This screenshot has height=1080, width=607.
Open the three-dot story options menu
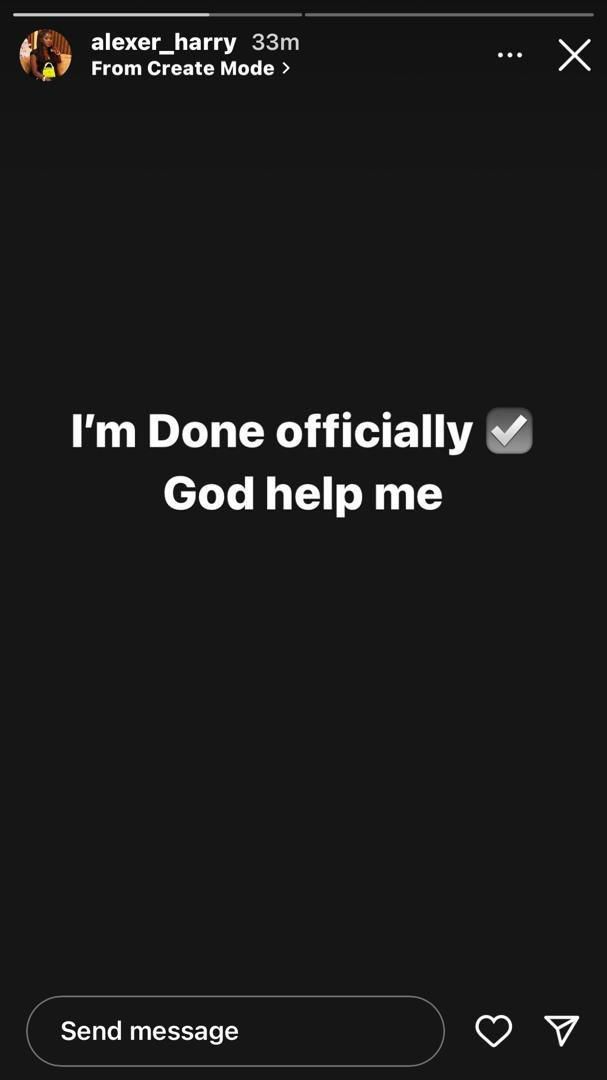coord(510,55)
